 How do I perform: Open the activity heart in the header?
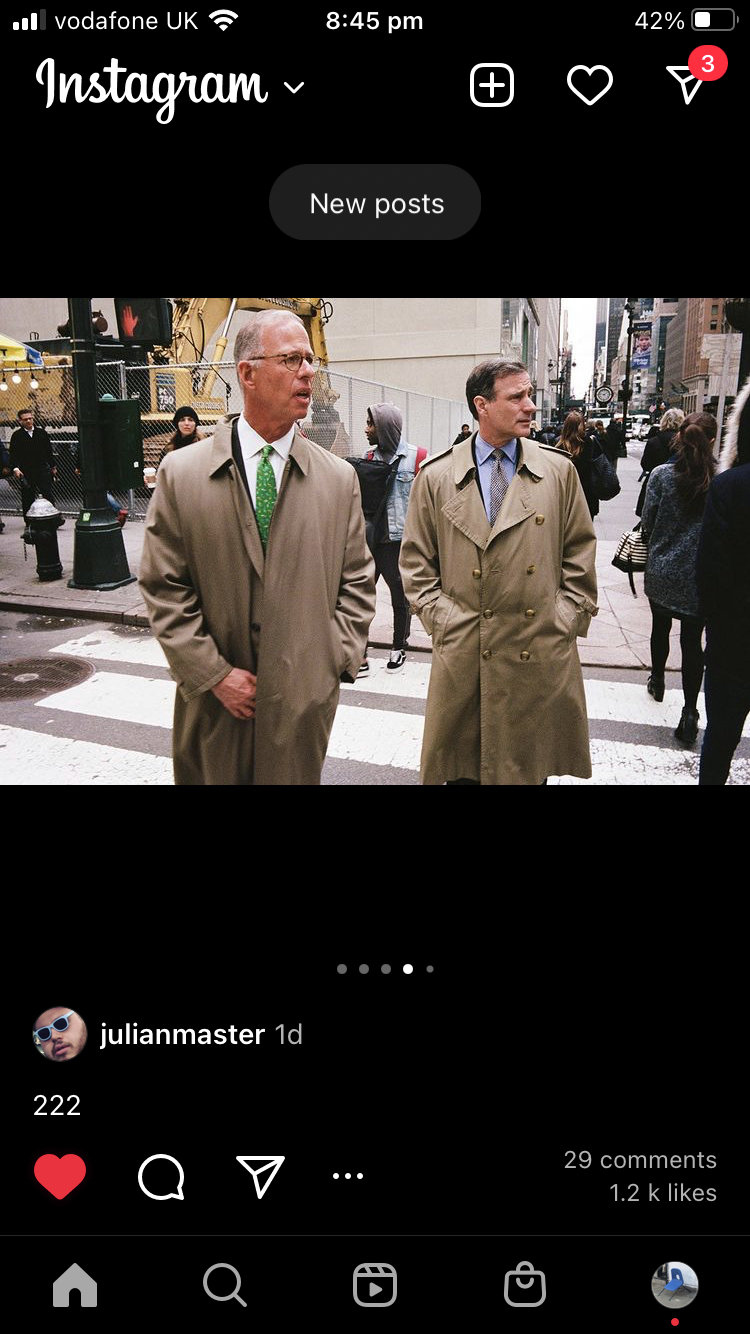pos(590,86)
